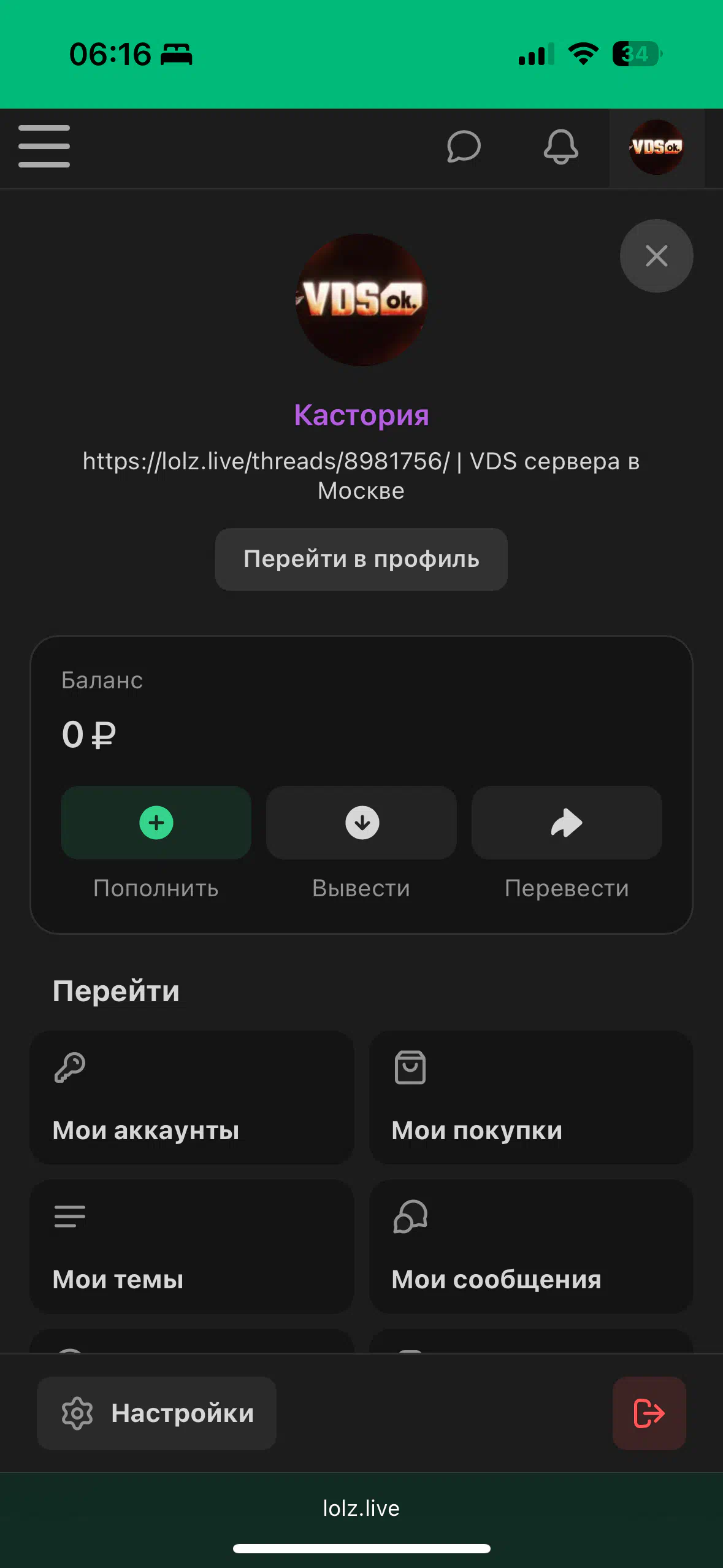Open Мои темы
Screen dimensions: 723x1568
(192, 1247)
